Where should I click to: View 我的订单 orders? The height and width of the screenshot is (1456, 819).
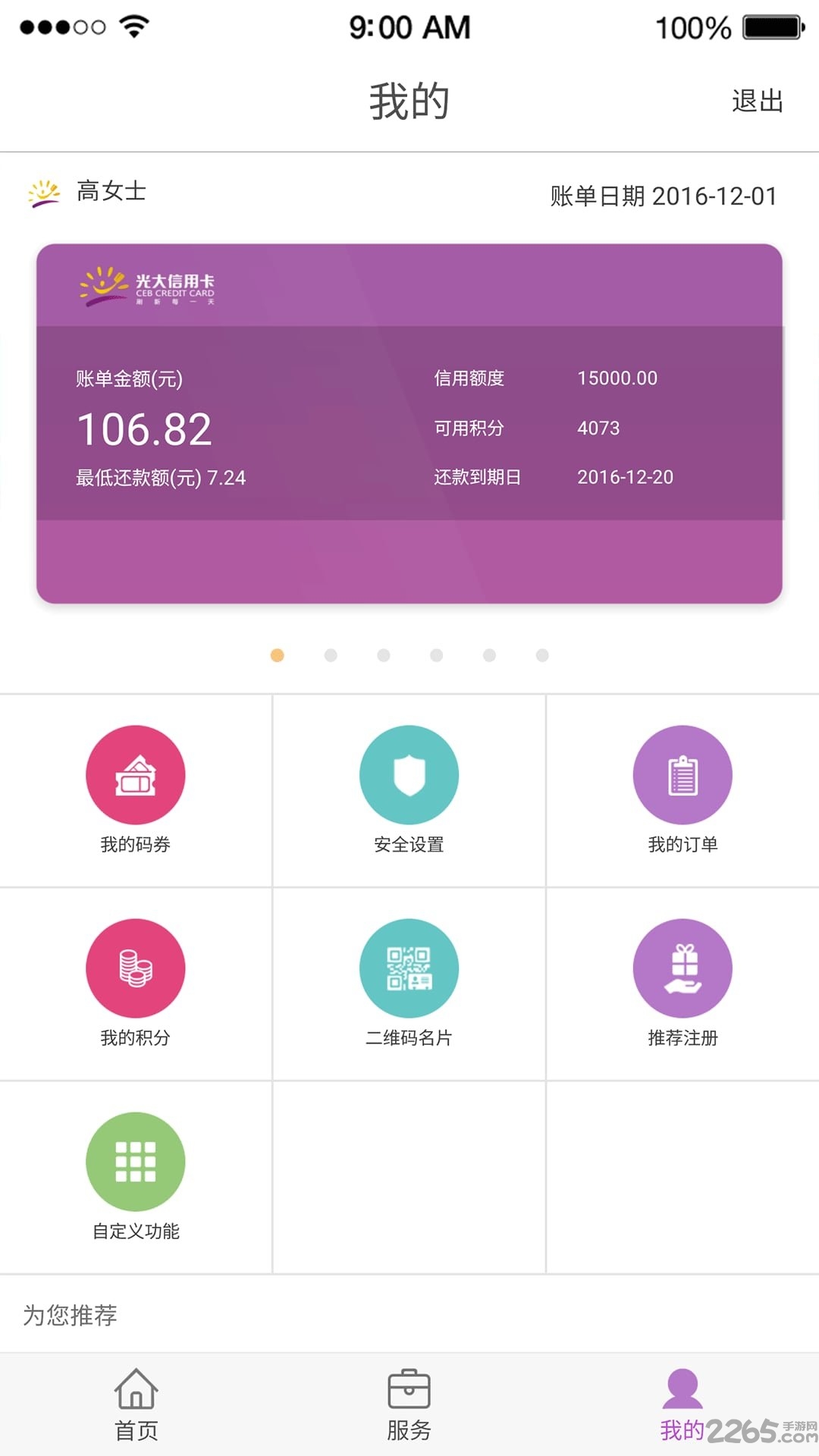point(682,790)
